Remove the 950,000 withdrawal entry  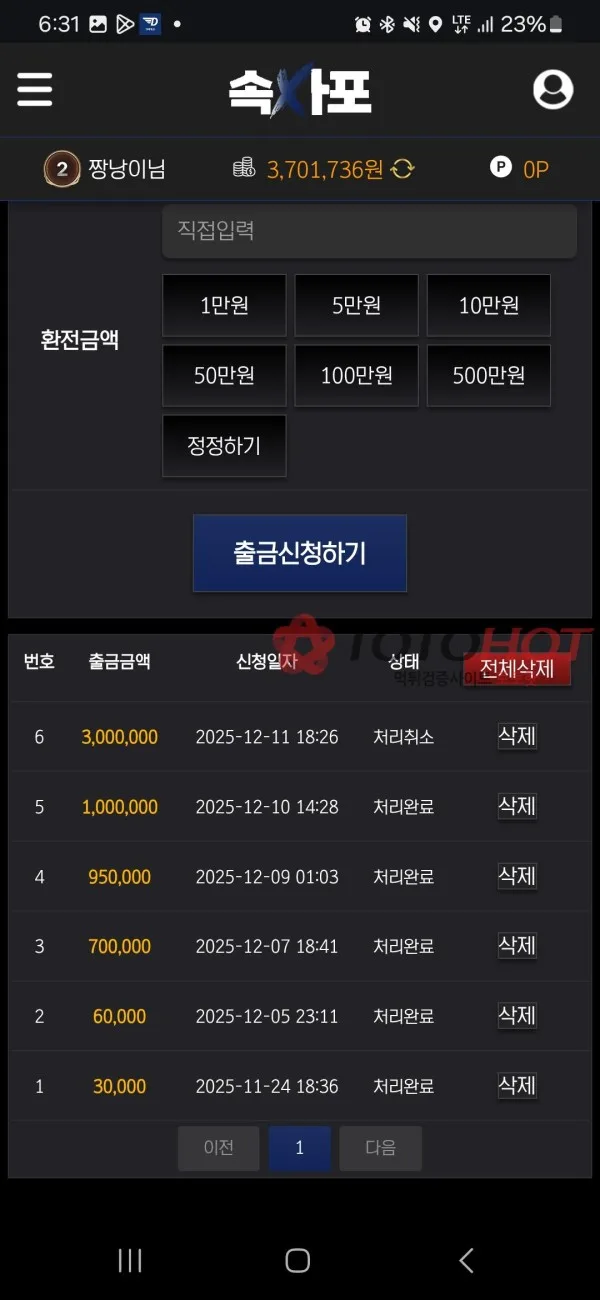point(518,876)
